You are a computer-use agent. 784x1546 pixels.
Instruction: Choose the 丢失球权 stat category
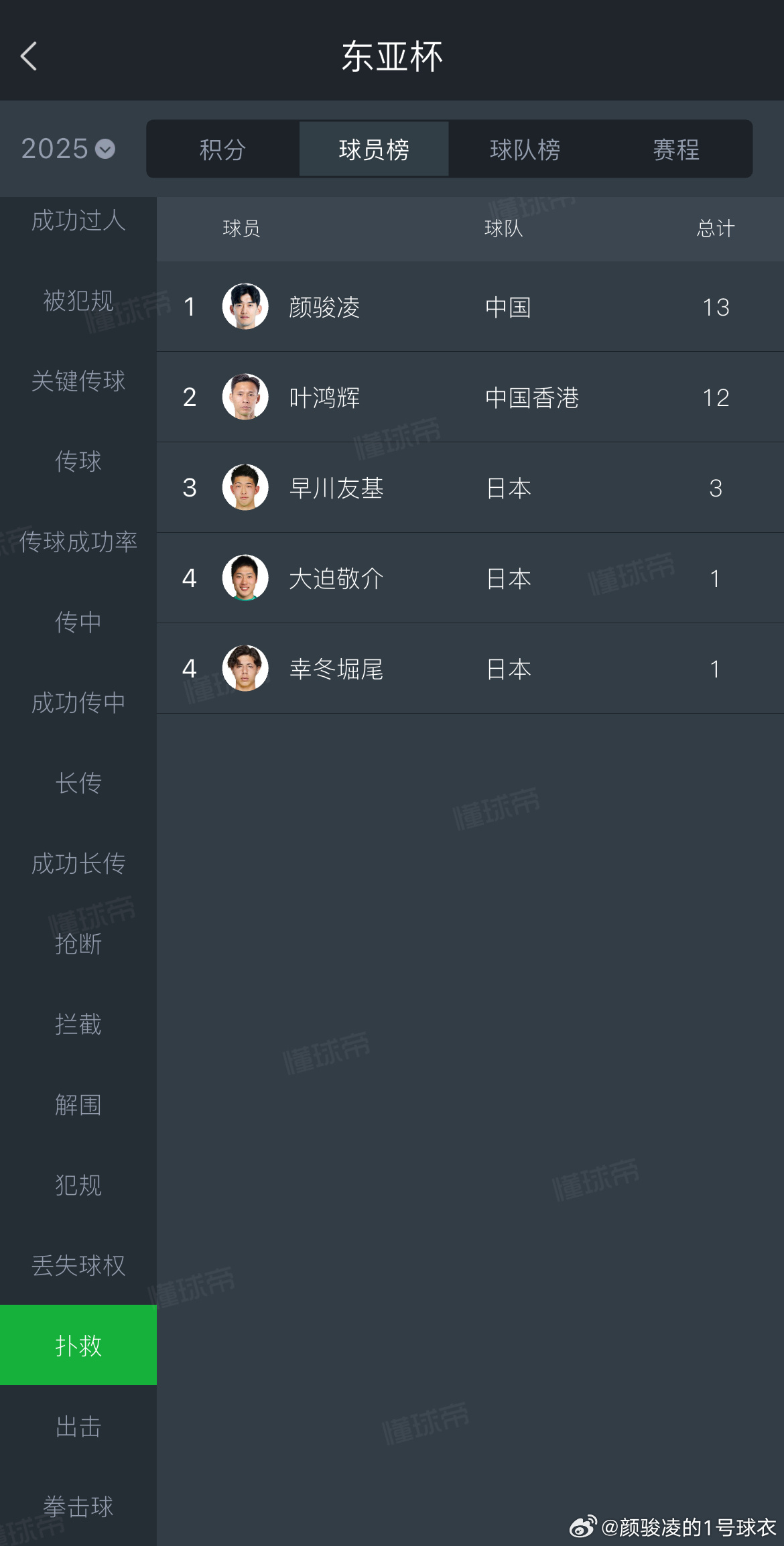tap(78, 1265)
